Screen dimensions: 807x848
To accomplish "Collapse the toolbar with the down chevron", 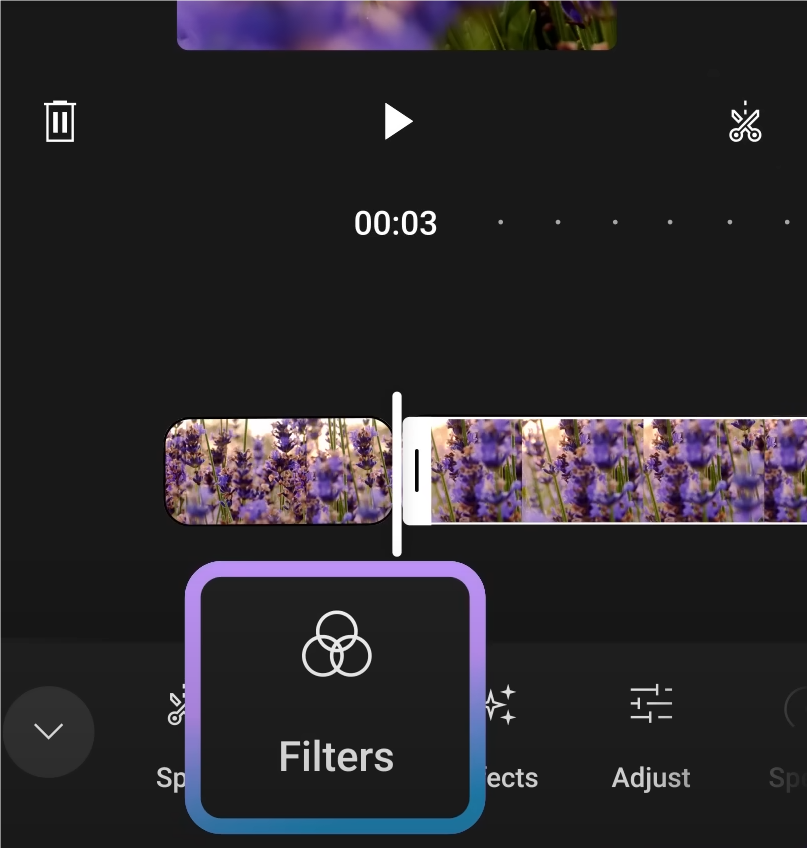I will point(48,731).
